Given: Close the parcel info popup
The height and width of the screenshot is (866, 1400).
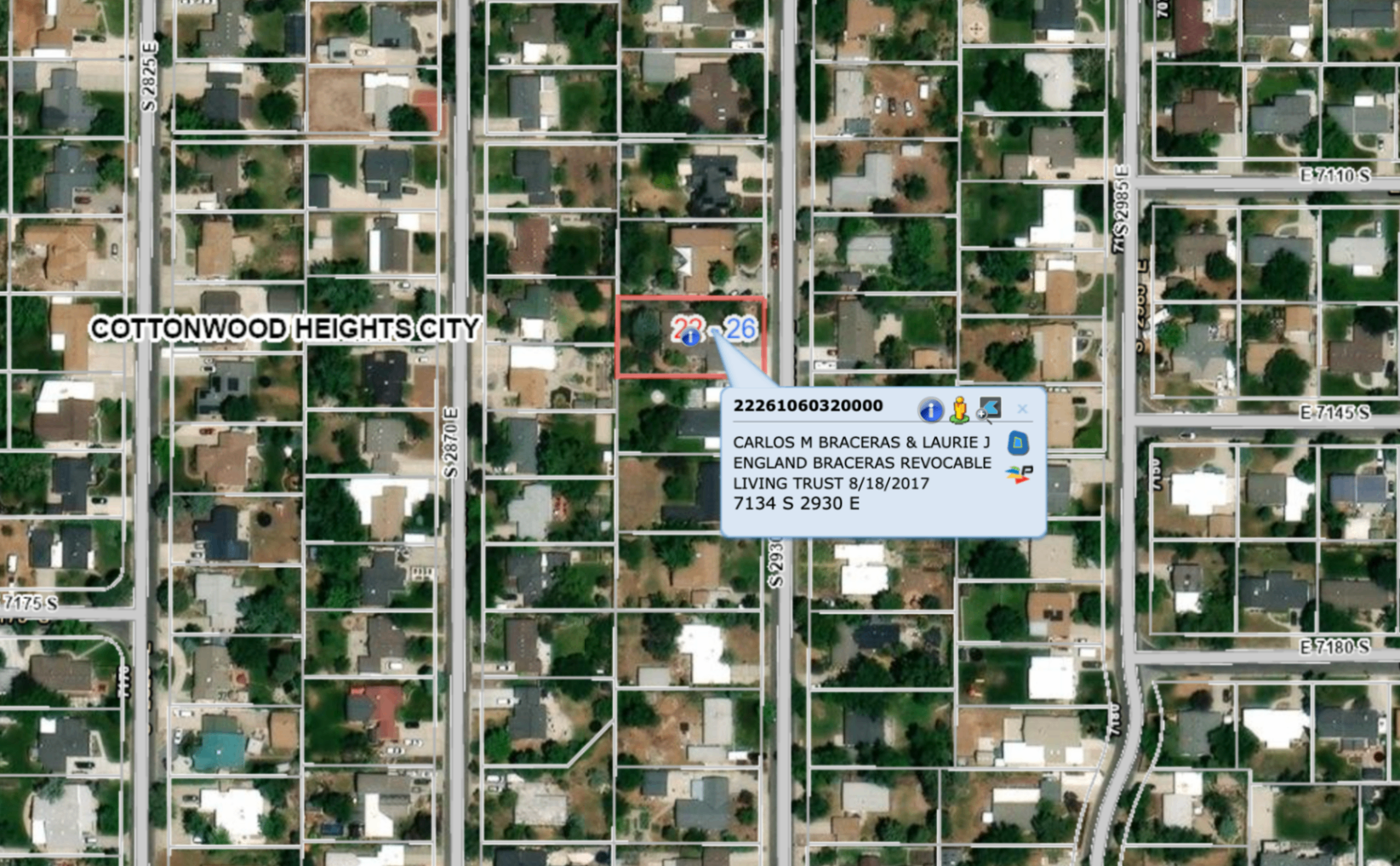Looking at the screenshot, I should tap(1022, 410).
